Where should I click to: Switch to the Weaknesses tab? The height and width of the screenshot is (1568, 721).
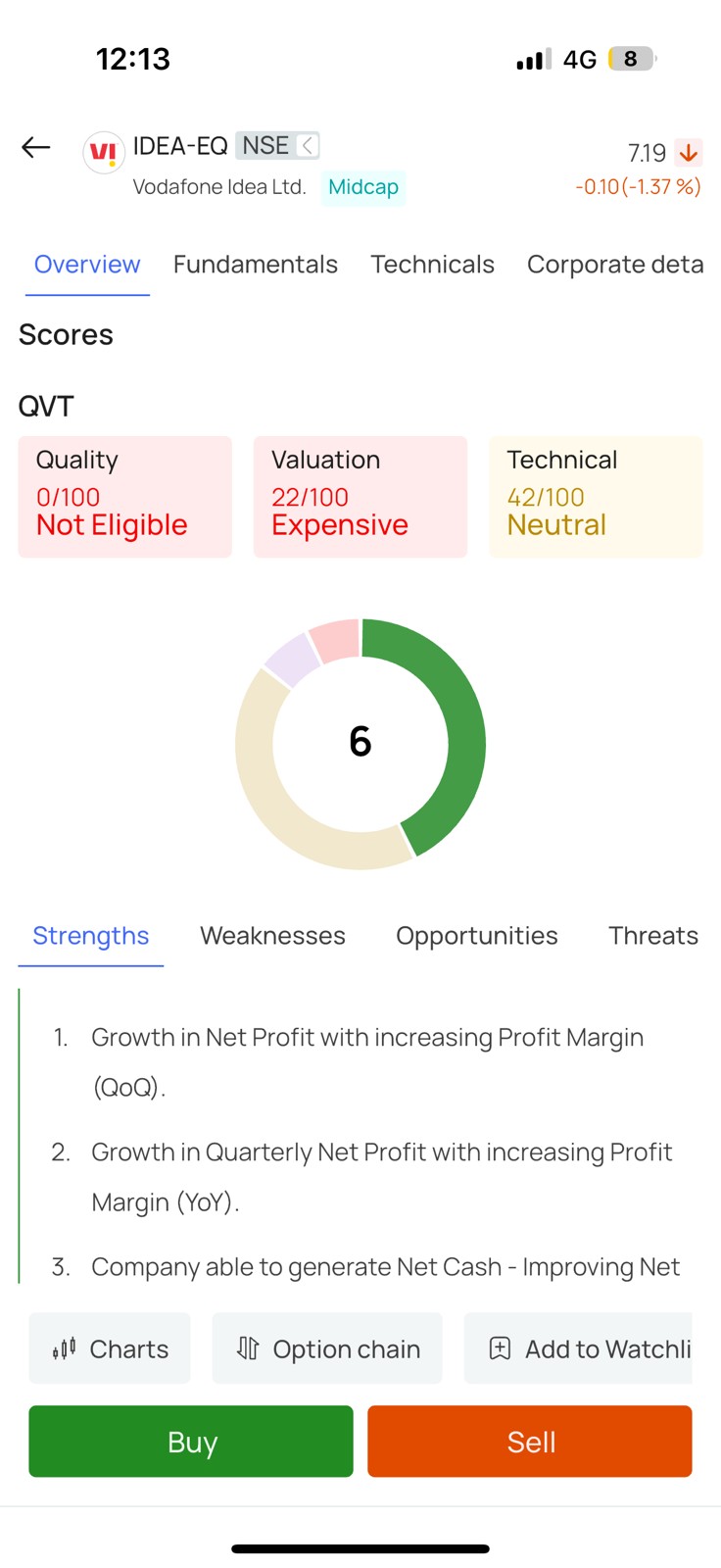pos(272,936)
